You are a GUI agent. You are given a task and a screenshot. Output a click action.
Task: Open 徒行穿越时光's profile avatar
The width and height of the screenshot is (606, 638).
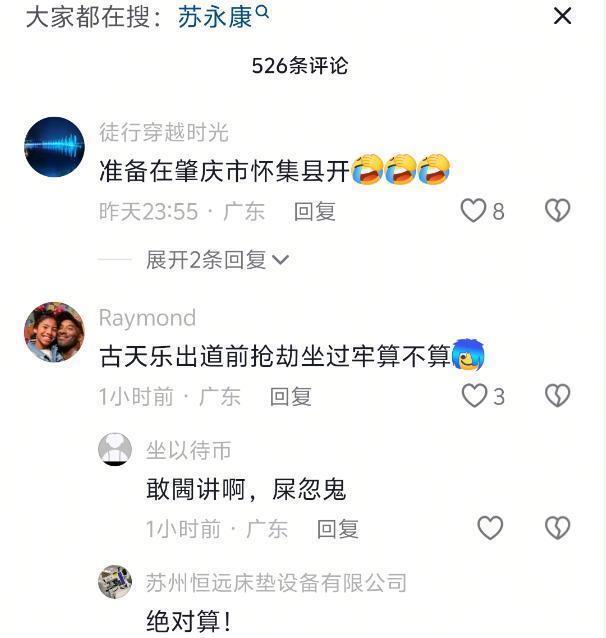click(54, 147)
